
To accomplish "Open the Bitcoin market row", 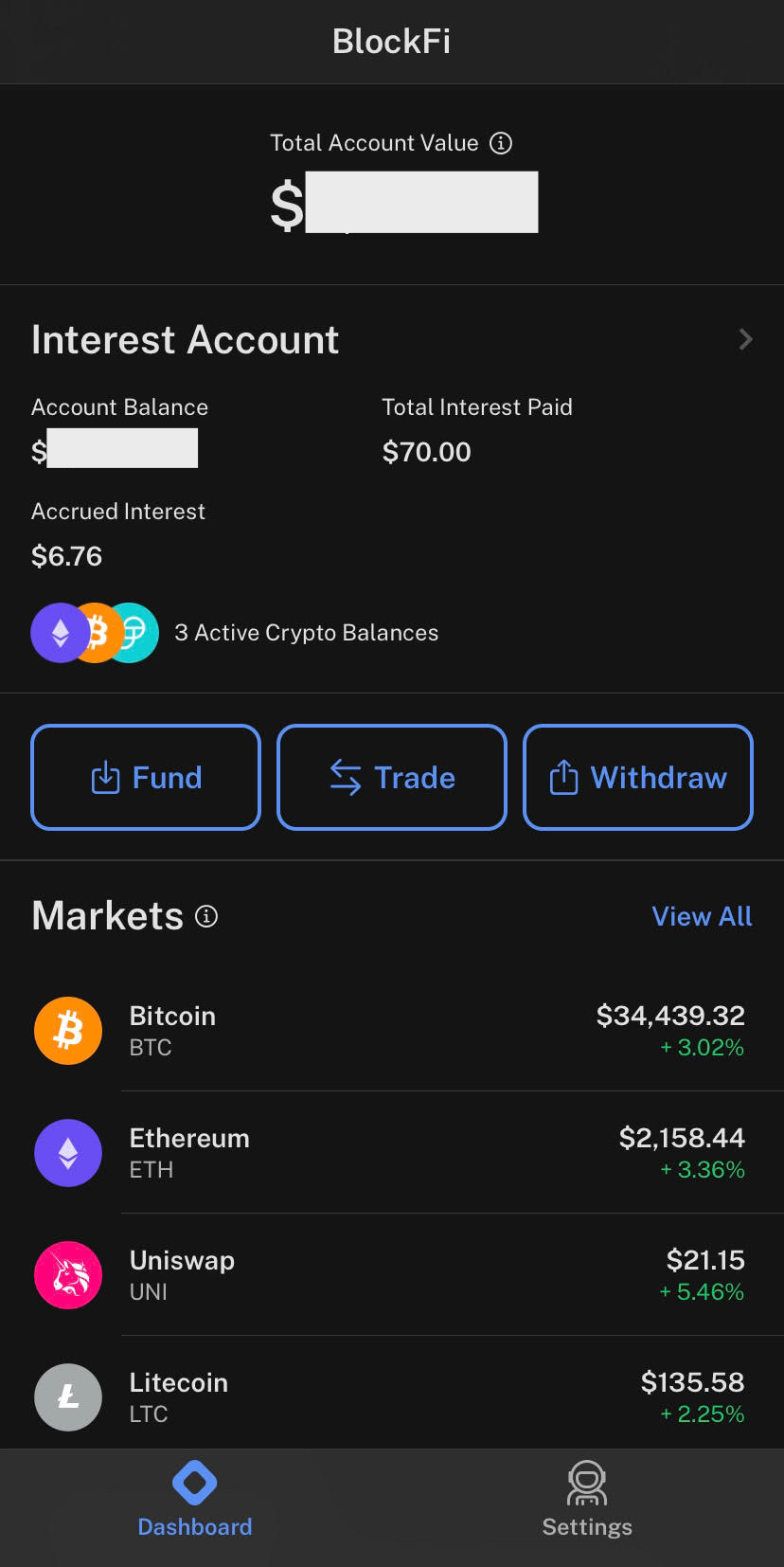I will [392, 1031].
